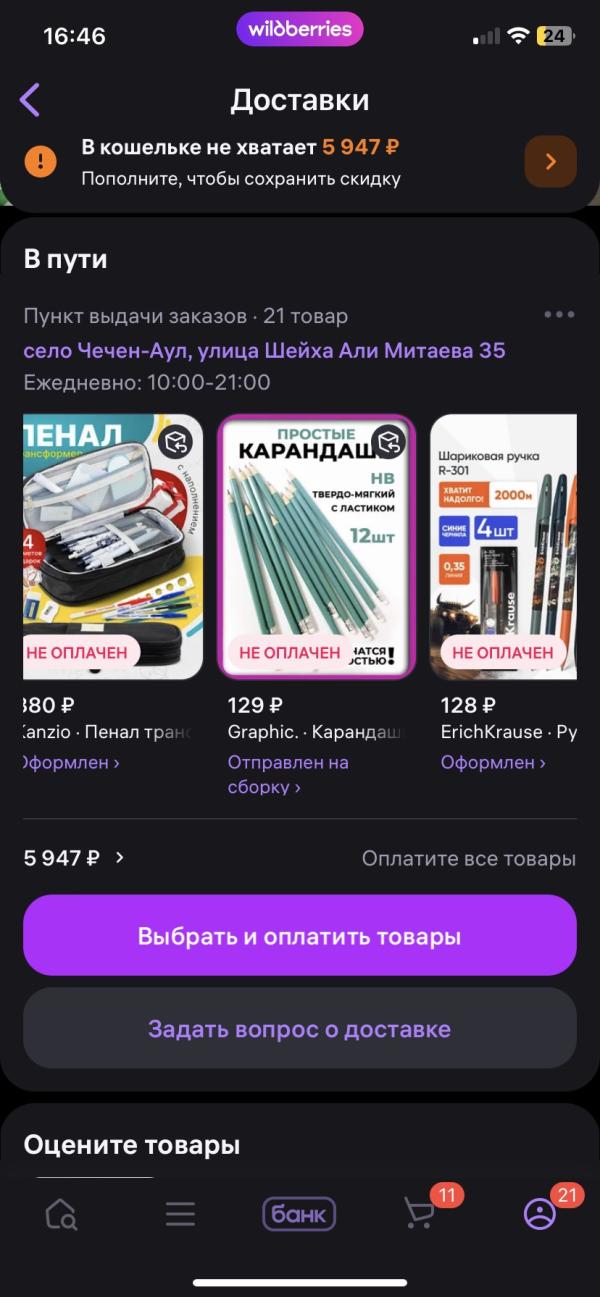The image size is (600, 1297).
Task: Switch to the банк tab
Action: coord(299,1214)
